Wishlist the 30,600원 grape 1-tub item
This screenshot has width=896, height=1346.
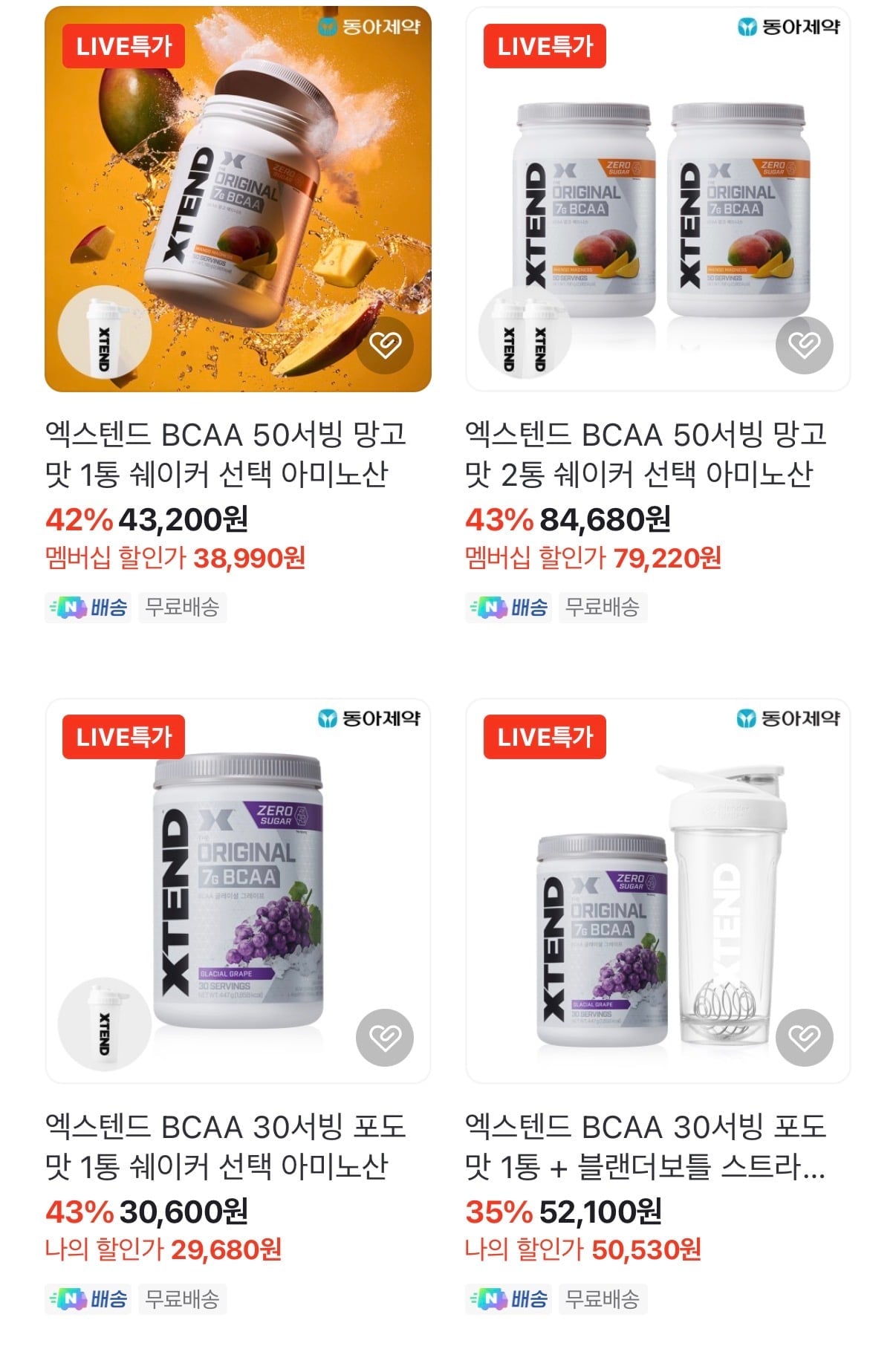pos(385,1037)
